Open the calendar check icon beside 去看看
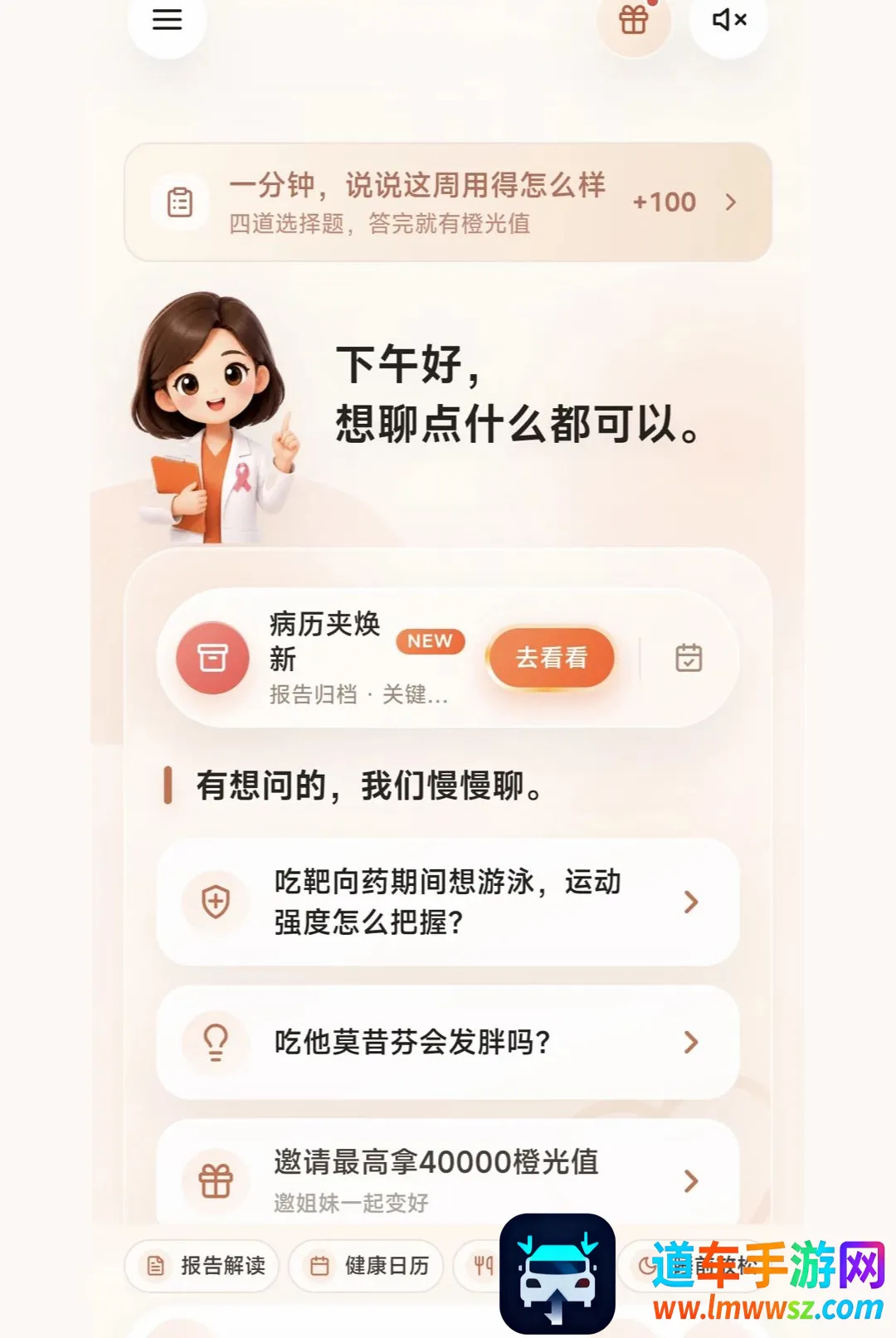Image resolution: width=896 pixels, height=1338 pixels. click(x=689, y=658)
